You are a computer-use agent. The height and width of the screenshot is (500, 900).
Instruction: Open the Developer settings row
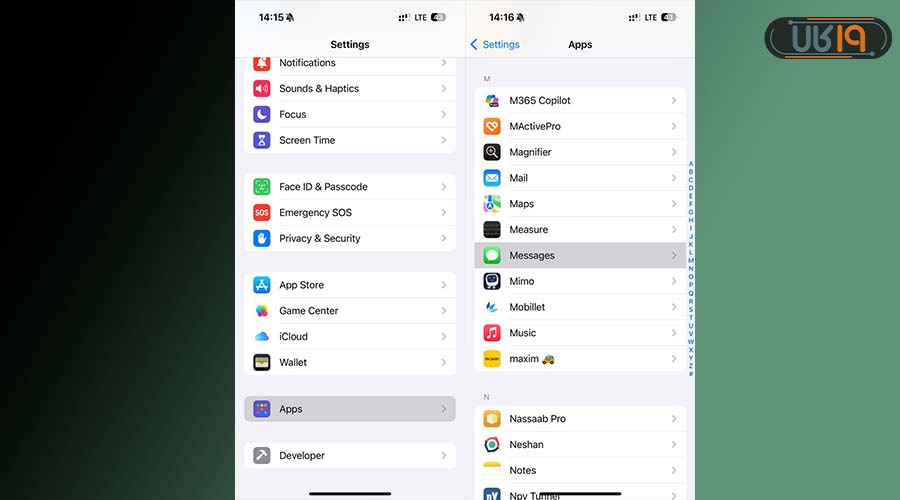349,455
